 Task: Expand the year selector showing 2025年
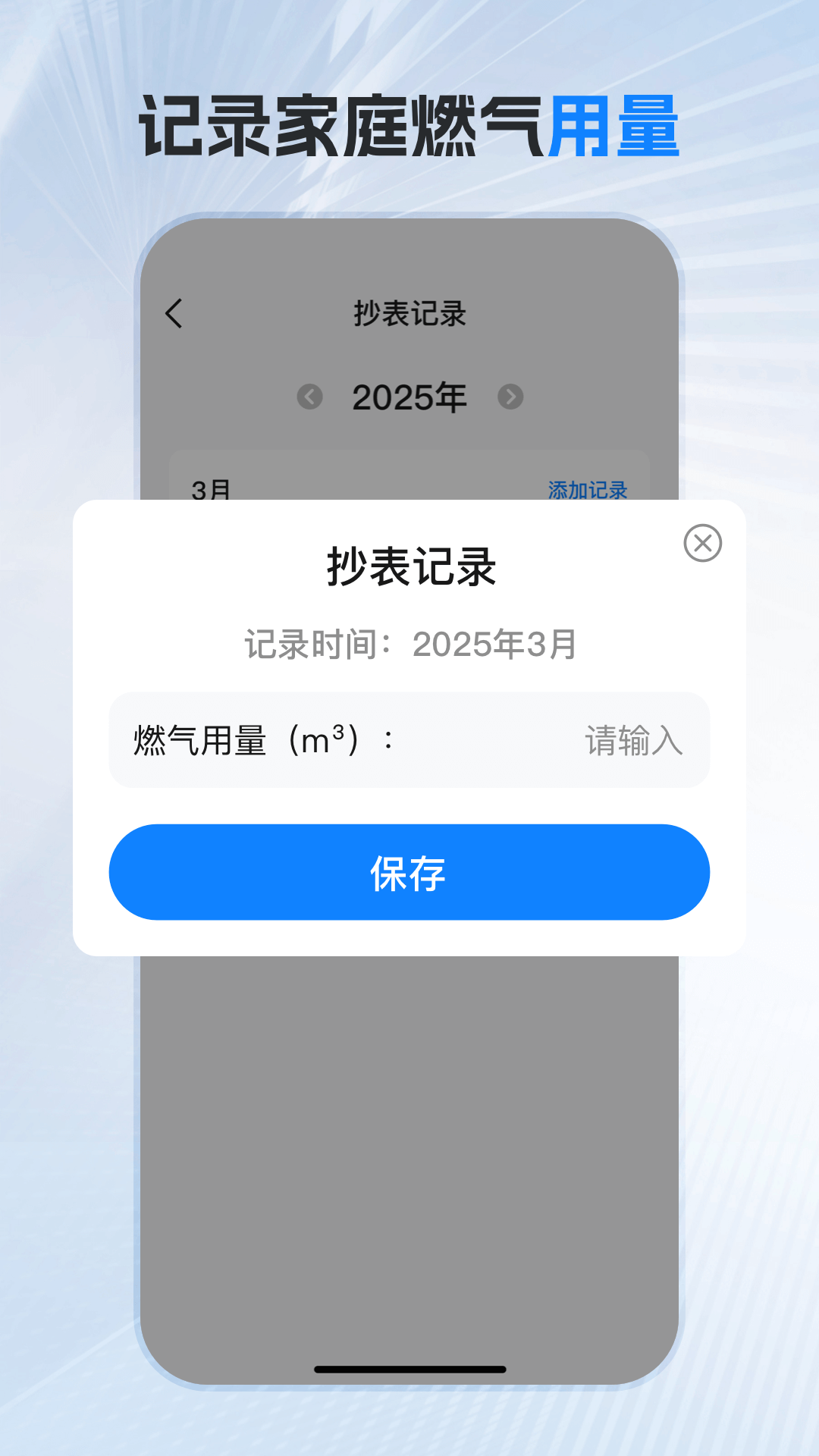(x=409, y=397)
